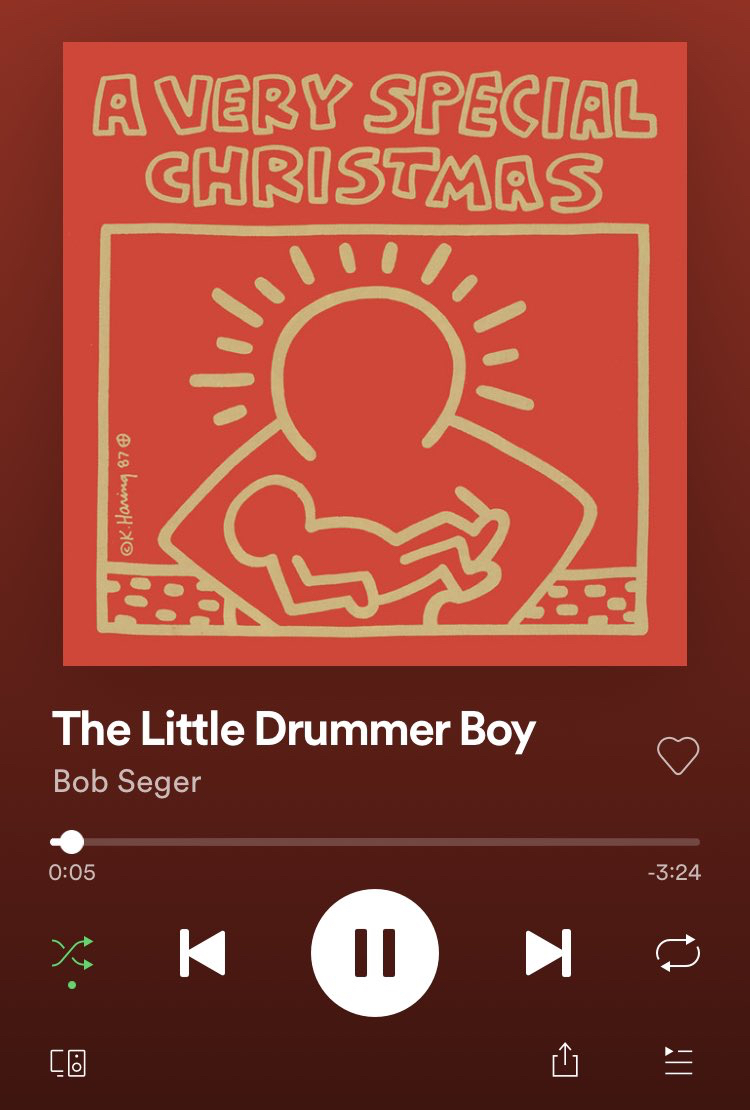Viewport: 750px width, 1110px height.
Task: Open the artist Bob Seger
Action: [x=127, y=781]
